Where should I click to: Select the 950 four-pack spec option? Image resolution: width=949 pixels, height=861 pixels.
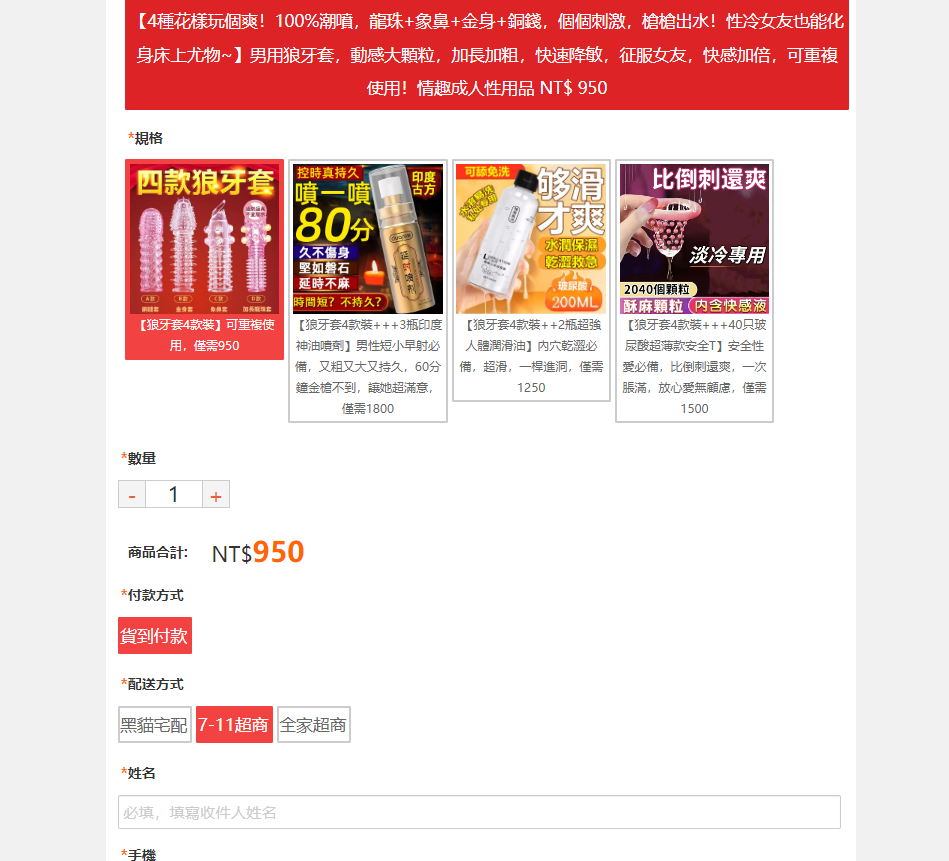point(204,259)
